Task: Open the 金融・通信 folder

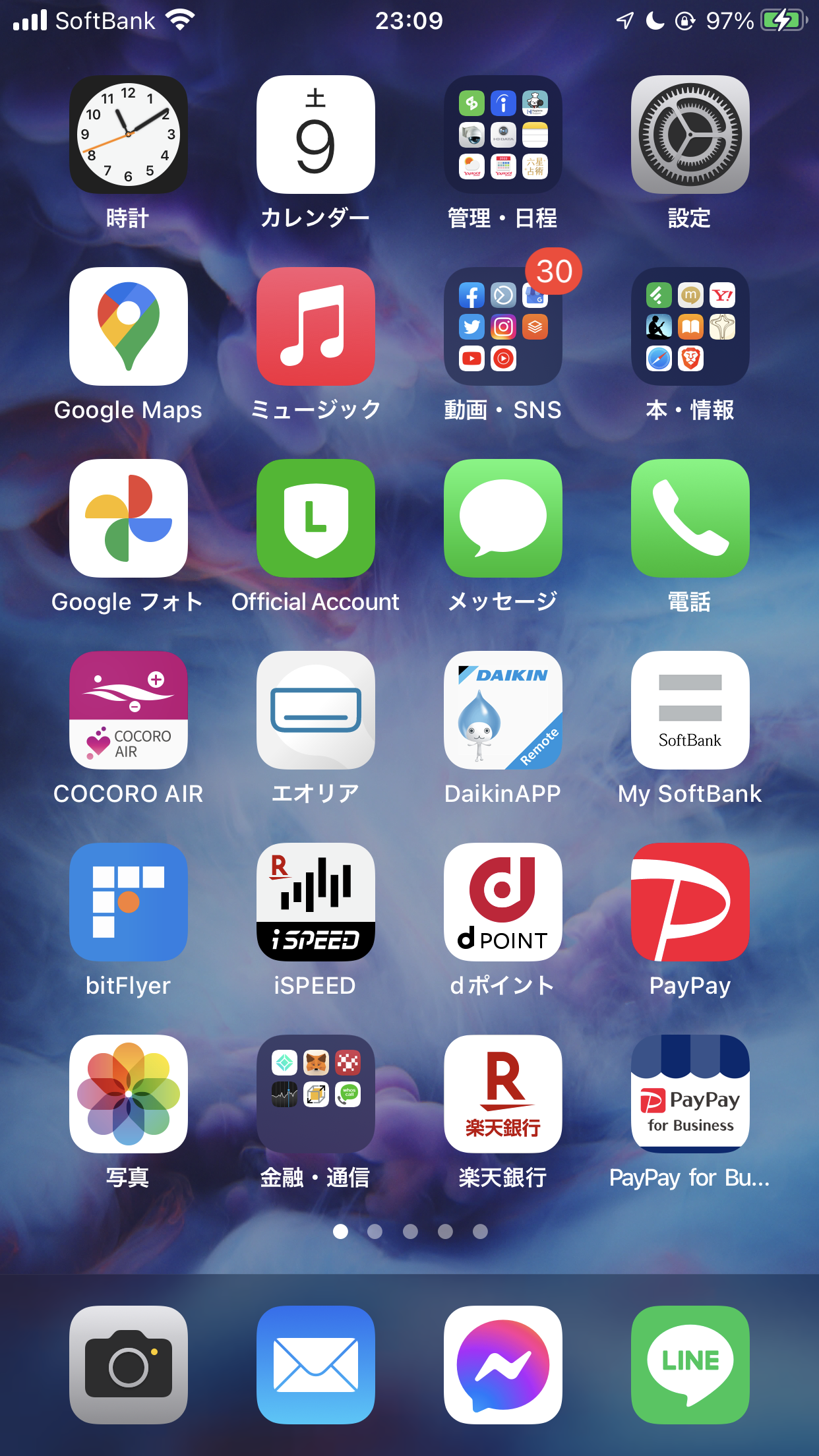Action: (316, 1094)
